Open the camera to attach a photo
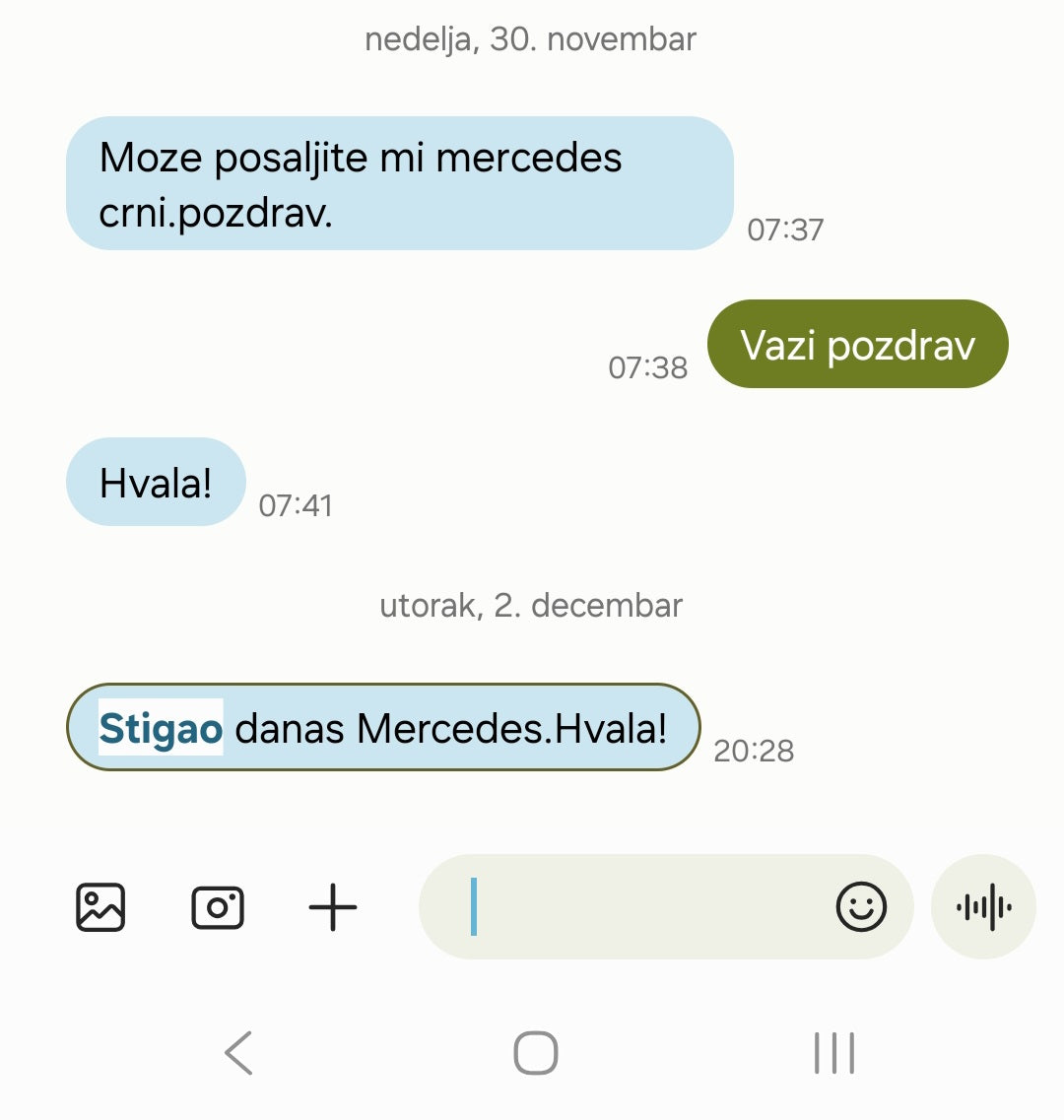 217,907
